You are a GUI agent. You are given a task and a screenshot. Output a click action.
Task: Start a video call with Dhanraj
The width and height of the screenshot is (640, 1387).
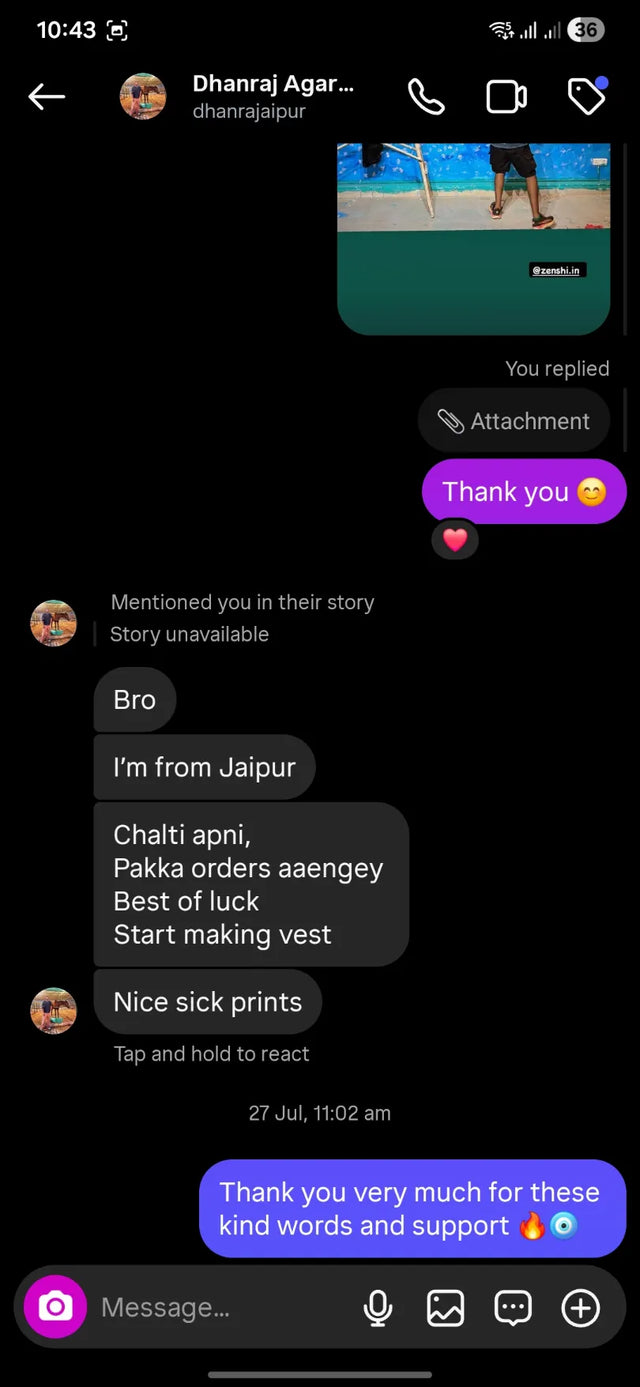click(x=506, y=97)
